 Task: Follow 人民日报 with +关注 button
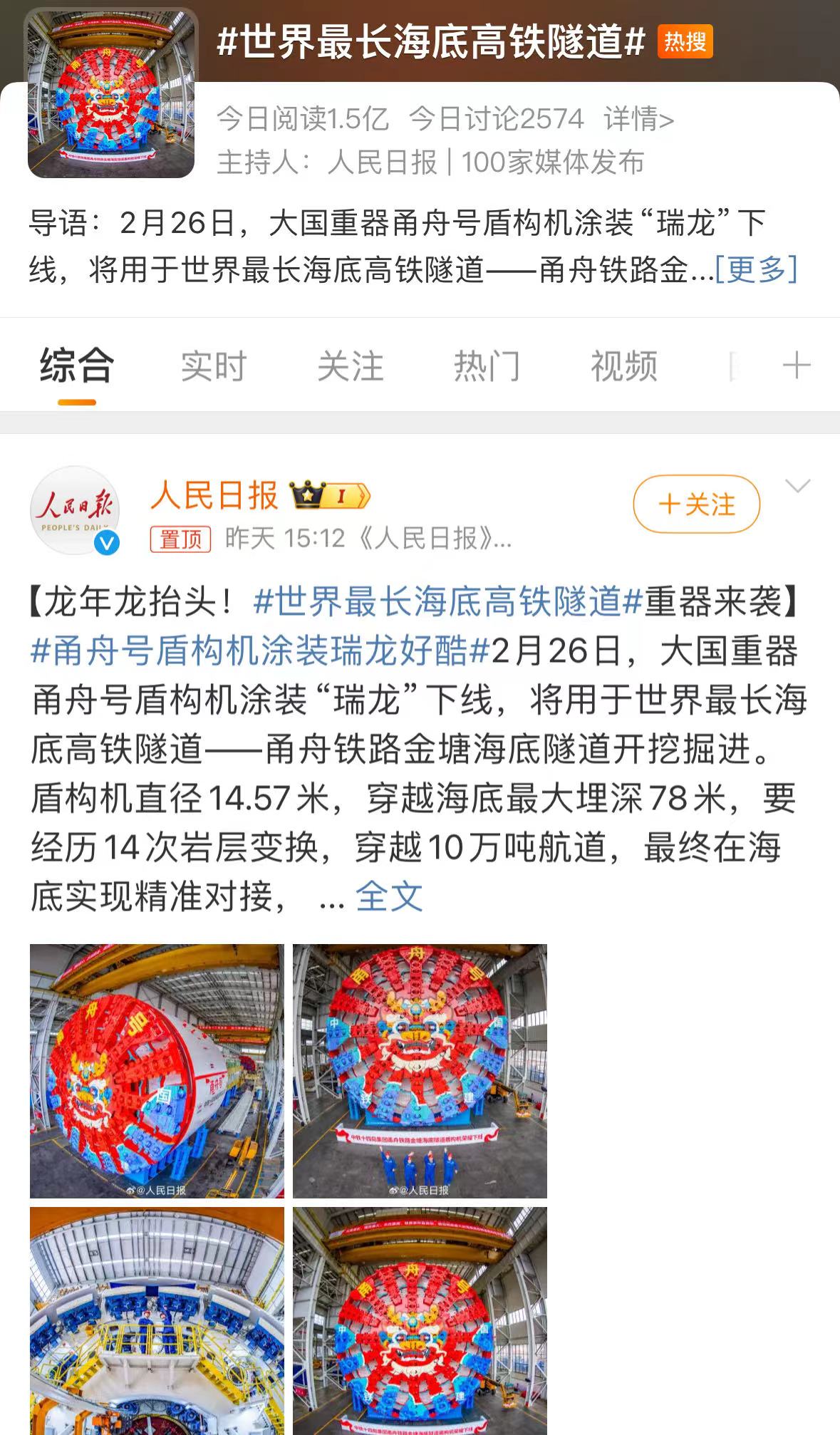696,504
